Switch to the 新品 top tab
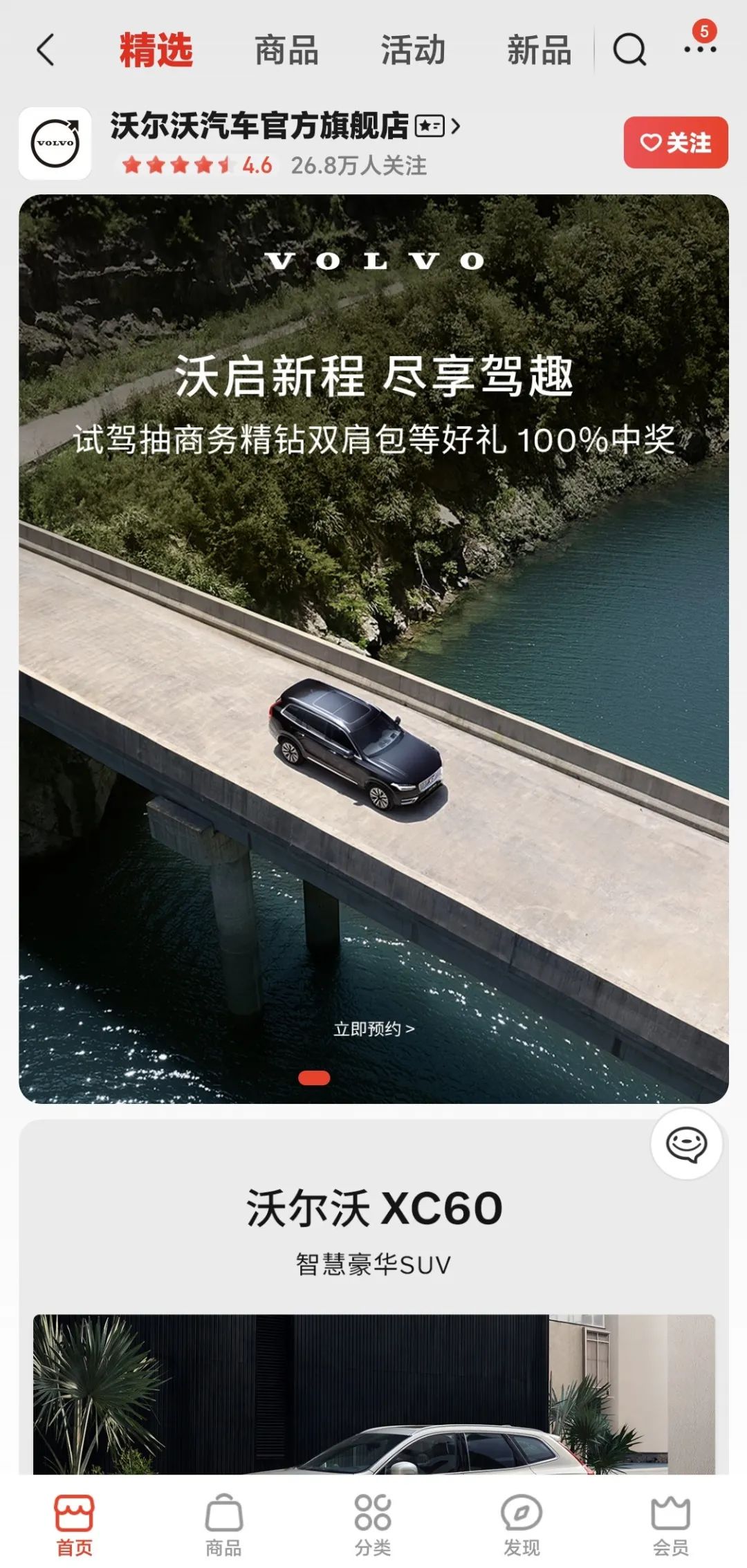The image size is (747, 1568). 539,50
